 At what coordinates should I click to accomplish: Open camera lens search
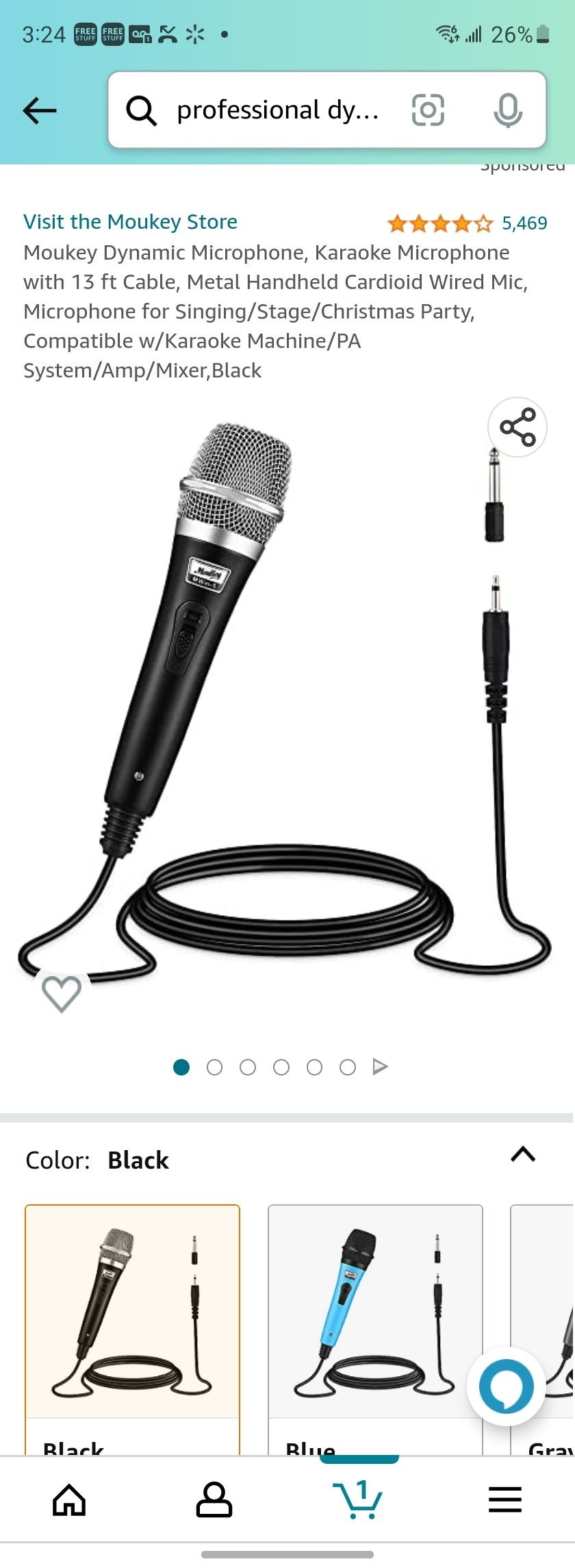click(428, 110)
